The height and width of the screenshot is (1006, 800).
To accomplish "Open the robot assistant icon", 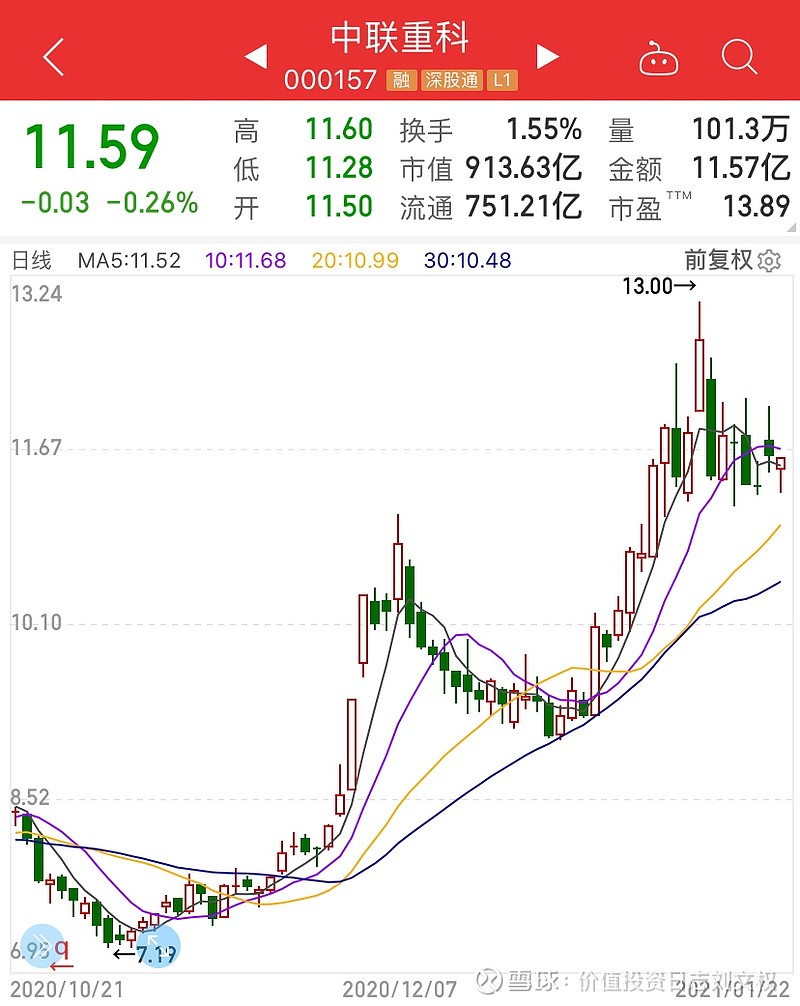I will click(659, 58).
